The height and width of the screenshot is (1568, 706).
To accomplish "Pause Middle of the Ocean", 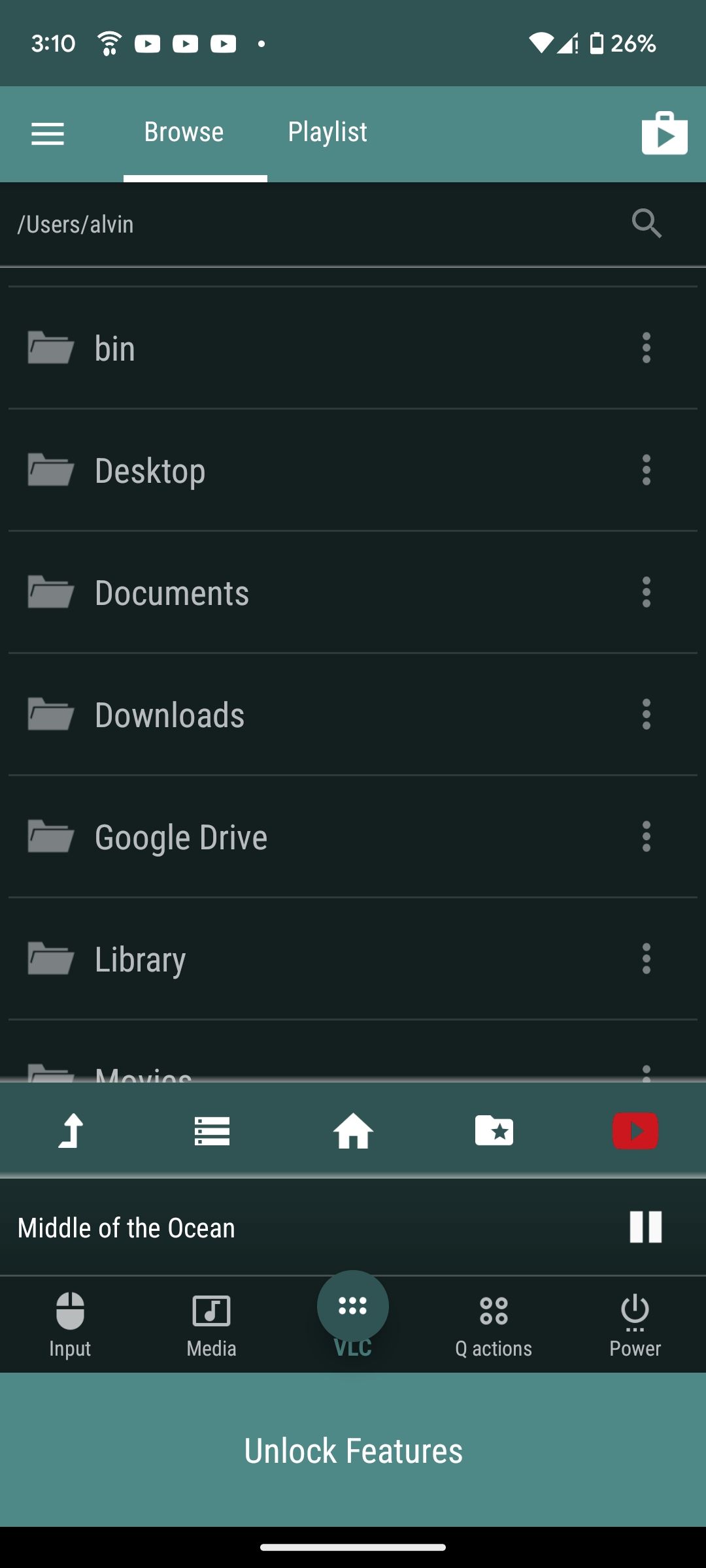I will tap(646, 1227).
